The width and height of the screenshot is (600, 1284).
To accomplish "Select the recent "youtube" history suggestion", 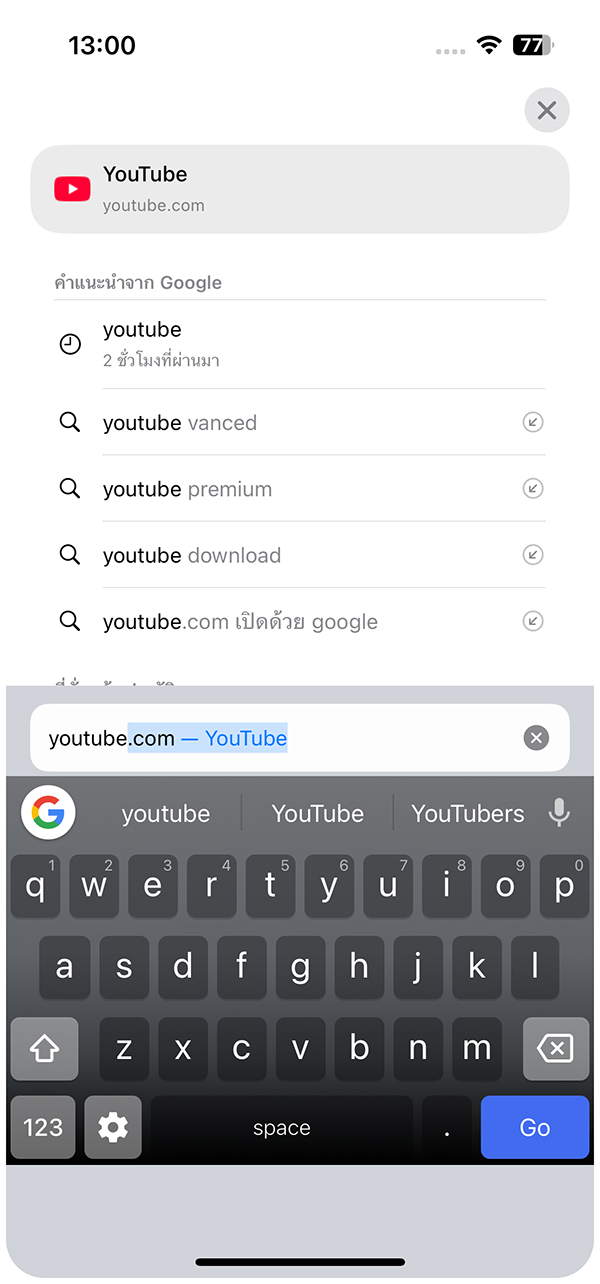I will click(x=300, y=344).
